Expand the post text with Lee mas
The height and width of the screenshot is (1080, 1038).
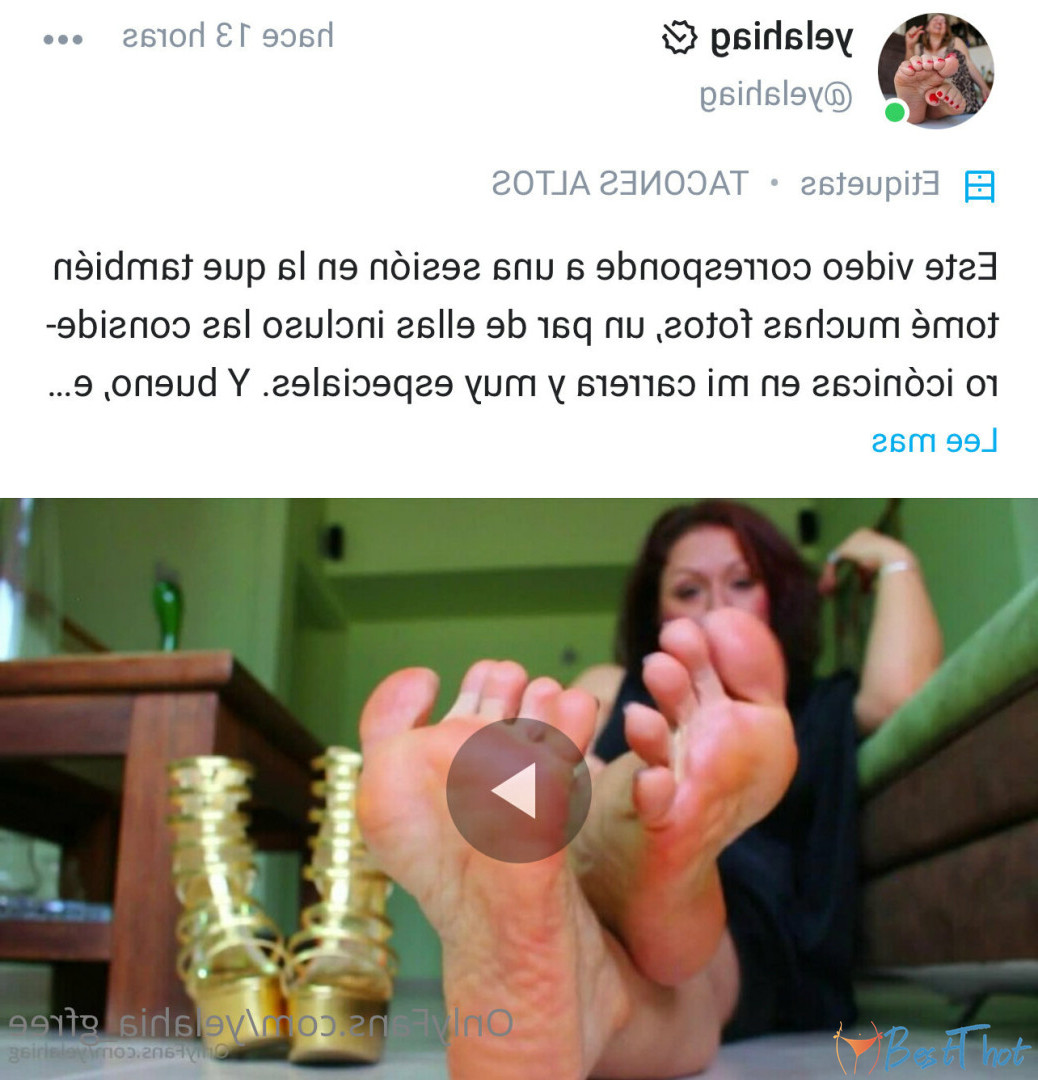coord(934,441)
